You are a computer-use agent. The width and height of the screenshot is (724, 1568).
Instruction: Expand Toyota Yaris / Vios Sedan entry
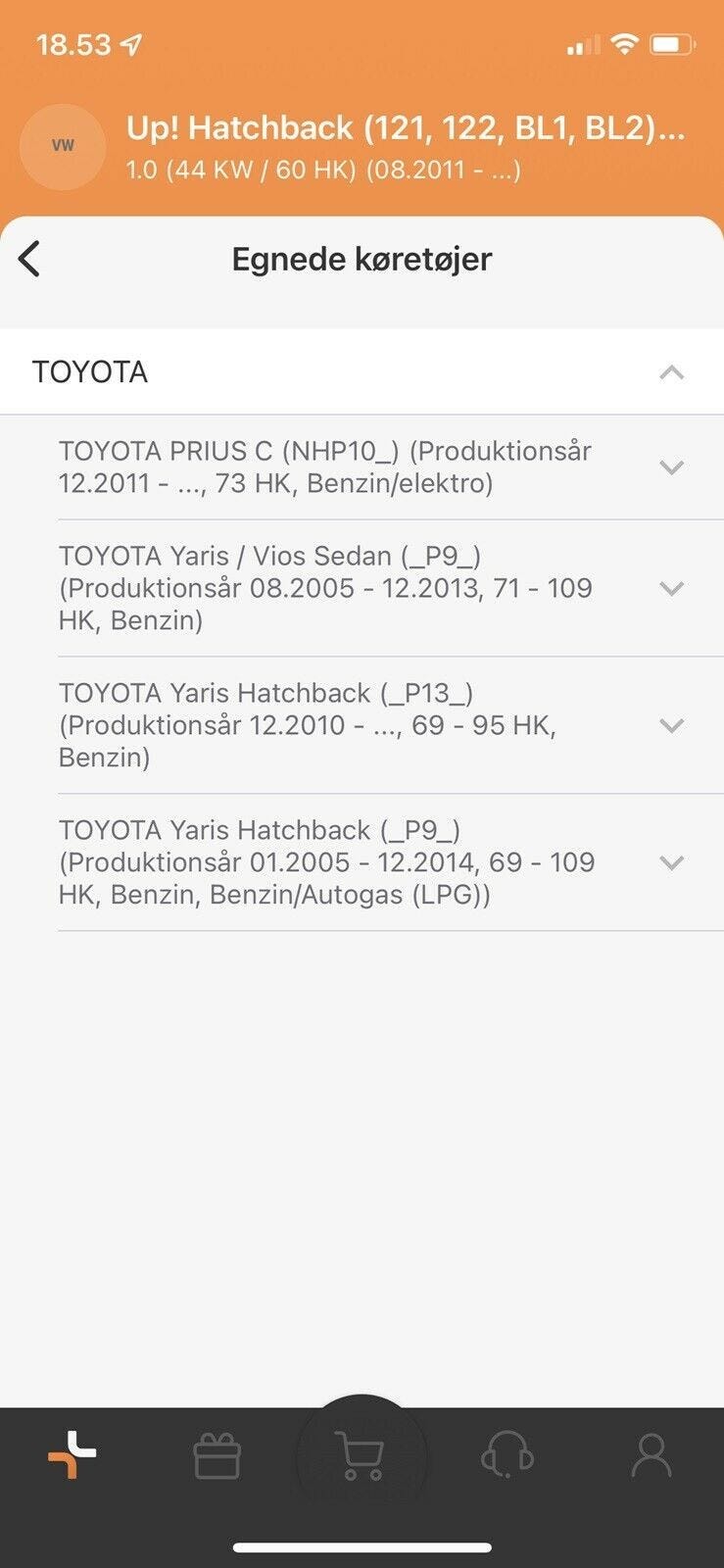pyautogui.click(x=671, y=588)
